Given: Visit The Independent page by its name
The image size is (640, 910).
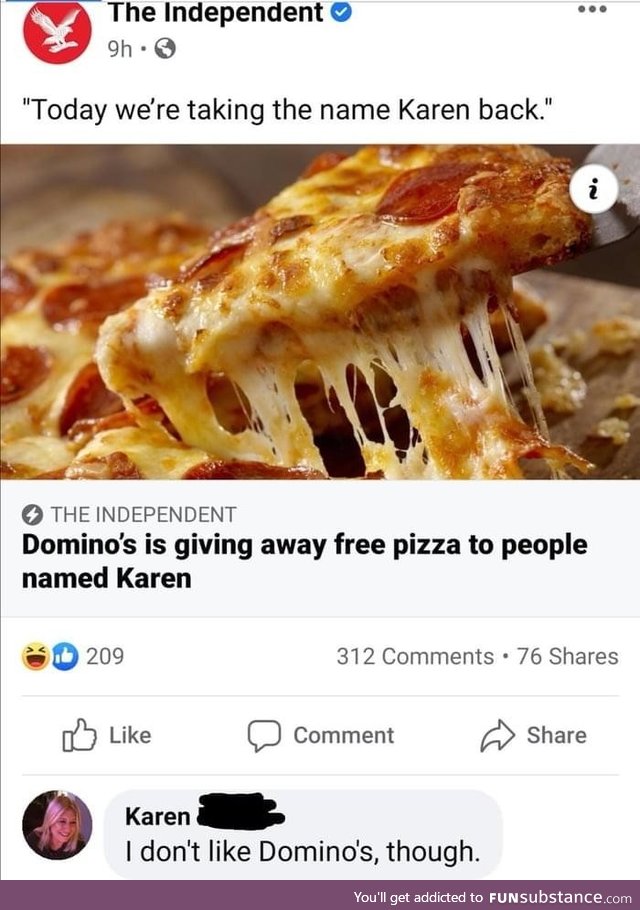Looking at the screenshot, I should (x=216, y=13).
